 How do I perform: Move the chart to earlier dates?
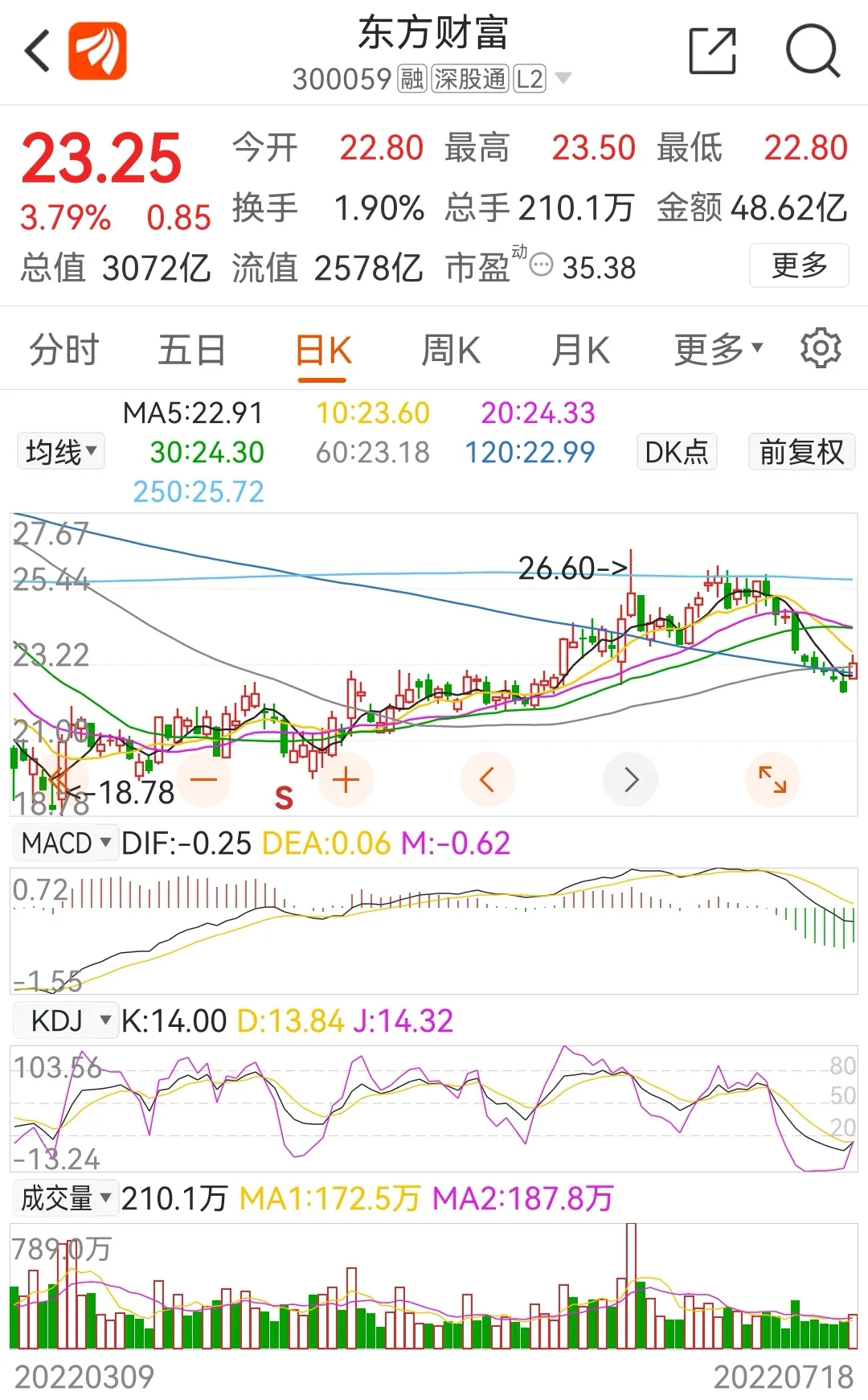pos(487,779)
